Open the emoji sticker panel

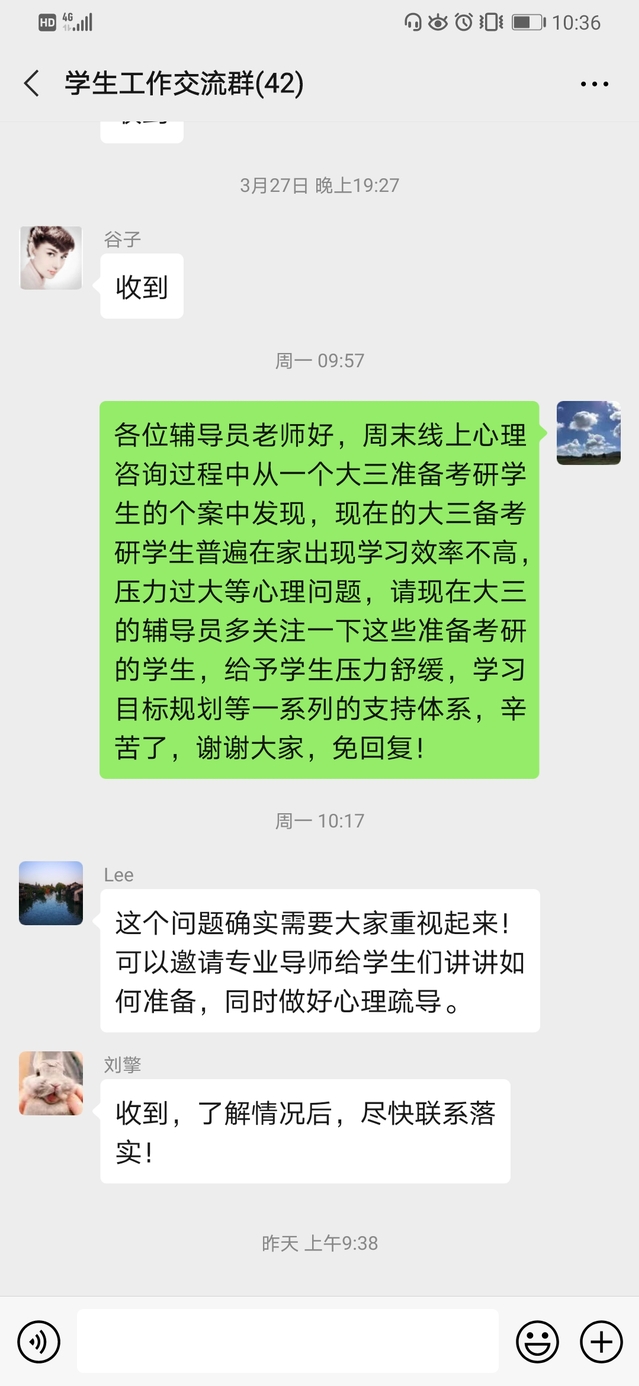537,1341
